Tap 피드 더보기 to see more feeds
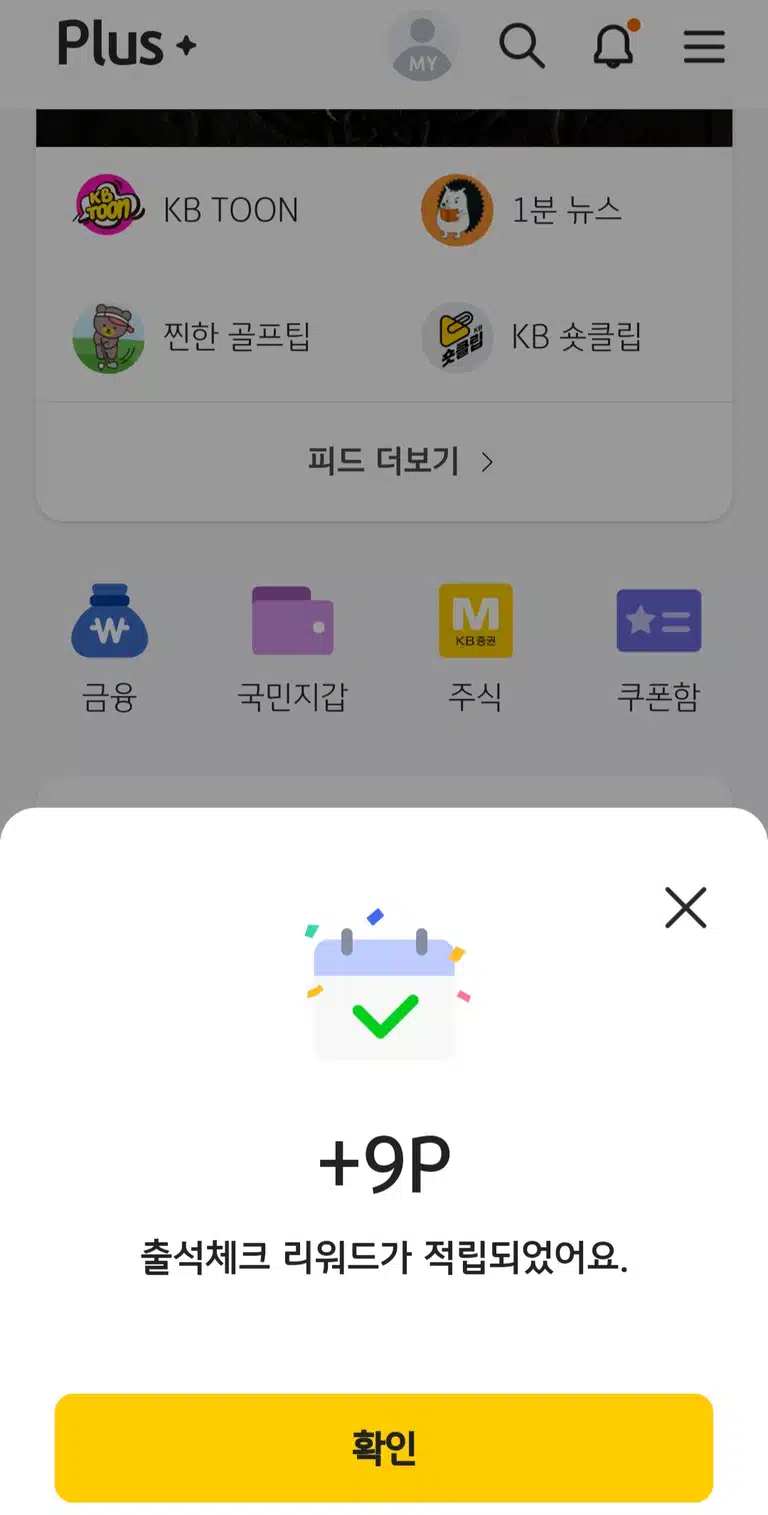 click(x=401, y=461)
